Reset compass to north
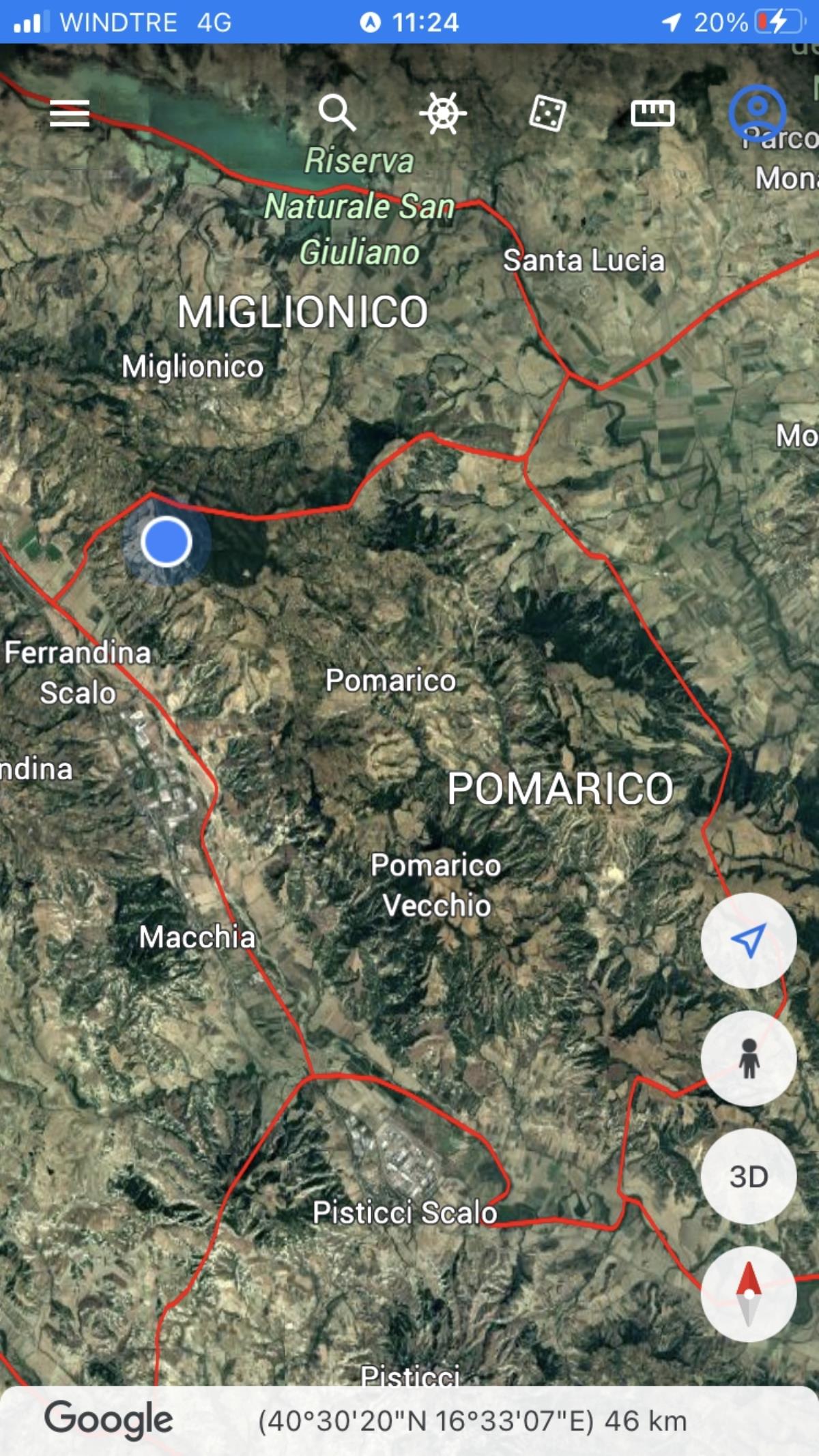 [748, 1294]
